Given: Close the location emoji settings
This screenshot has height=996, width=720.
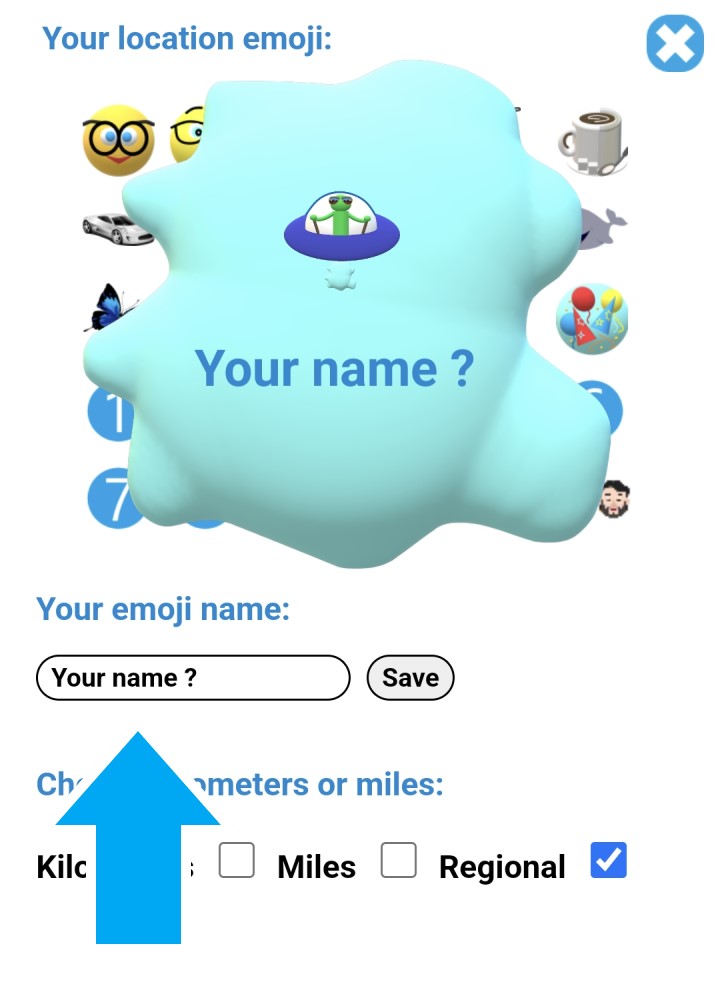Looking at the screenshot, I should click(675, 44).
